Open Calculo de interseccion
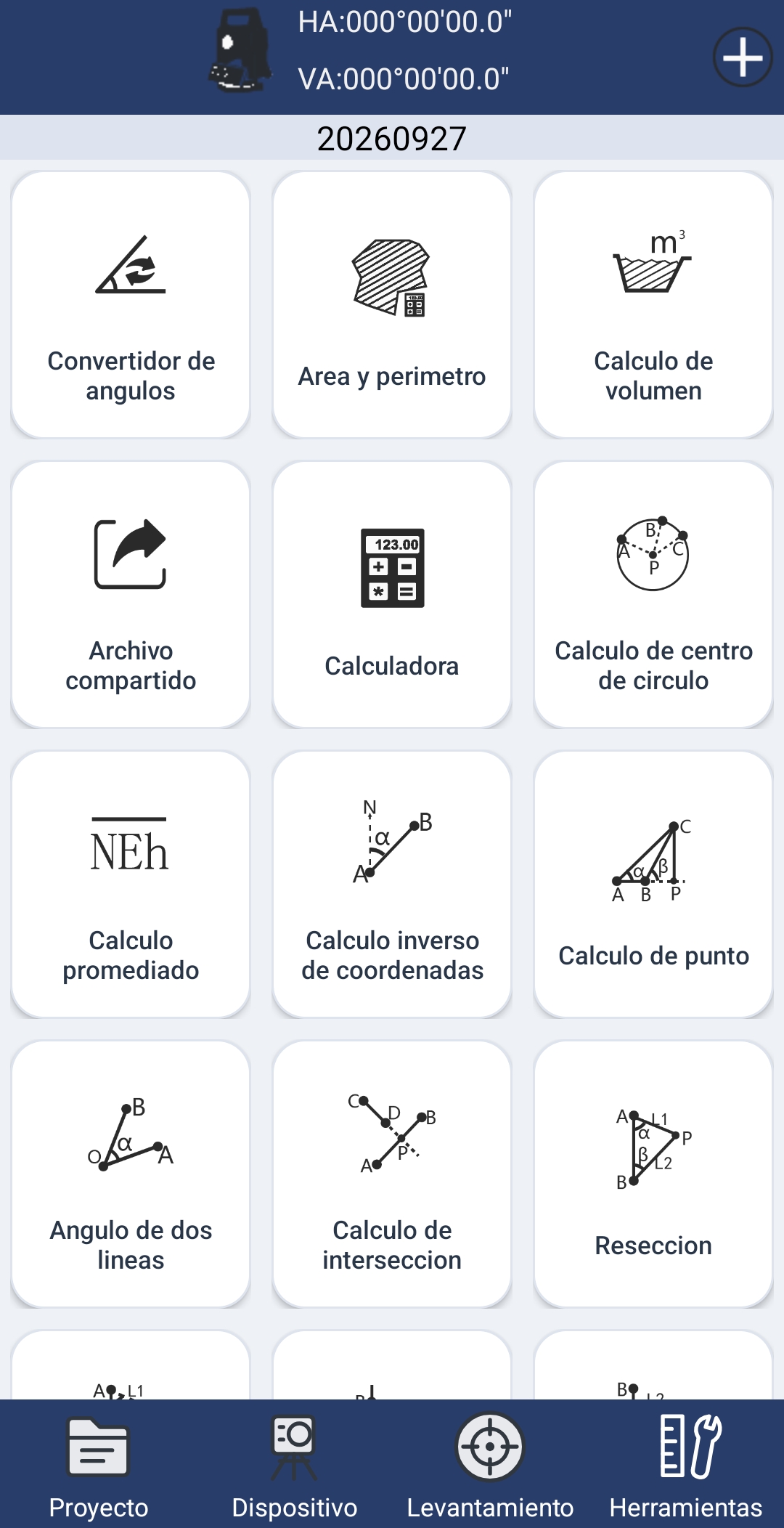This screenshot has width=784, height=1528. [x=392, y=1174]
